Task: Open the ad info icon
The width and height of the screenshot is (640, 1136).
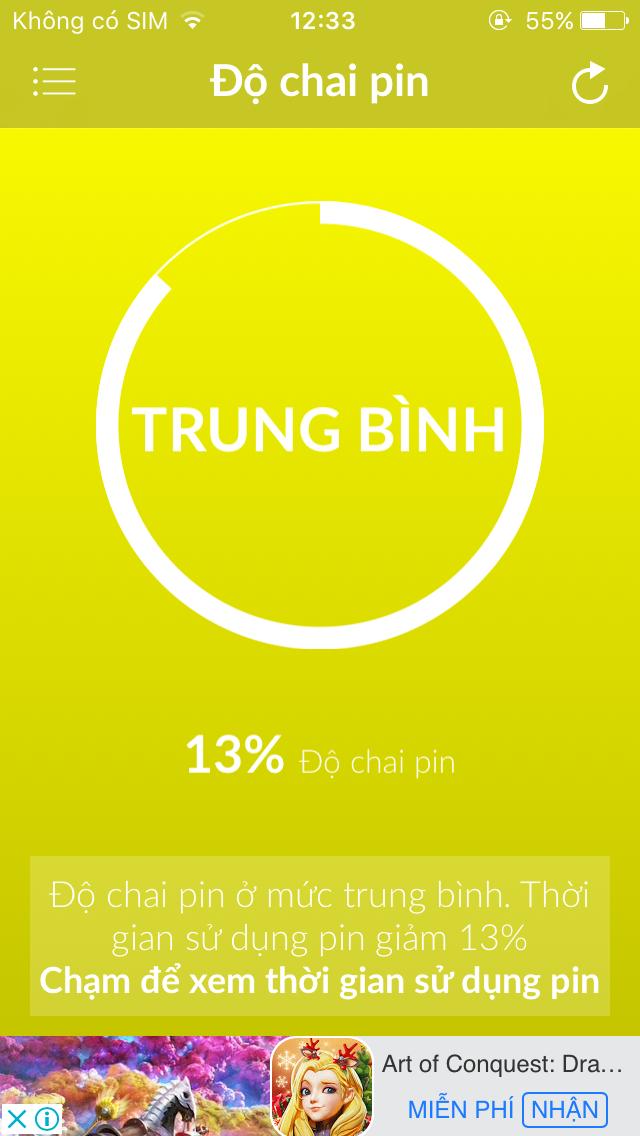Action: (x=46, y=1119)
